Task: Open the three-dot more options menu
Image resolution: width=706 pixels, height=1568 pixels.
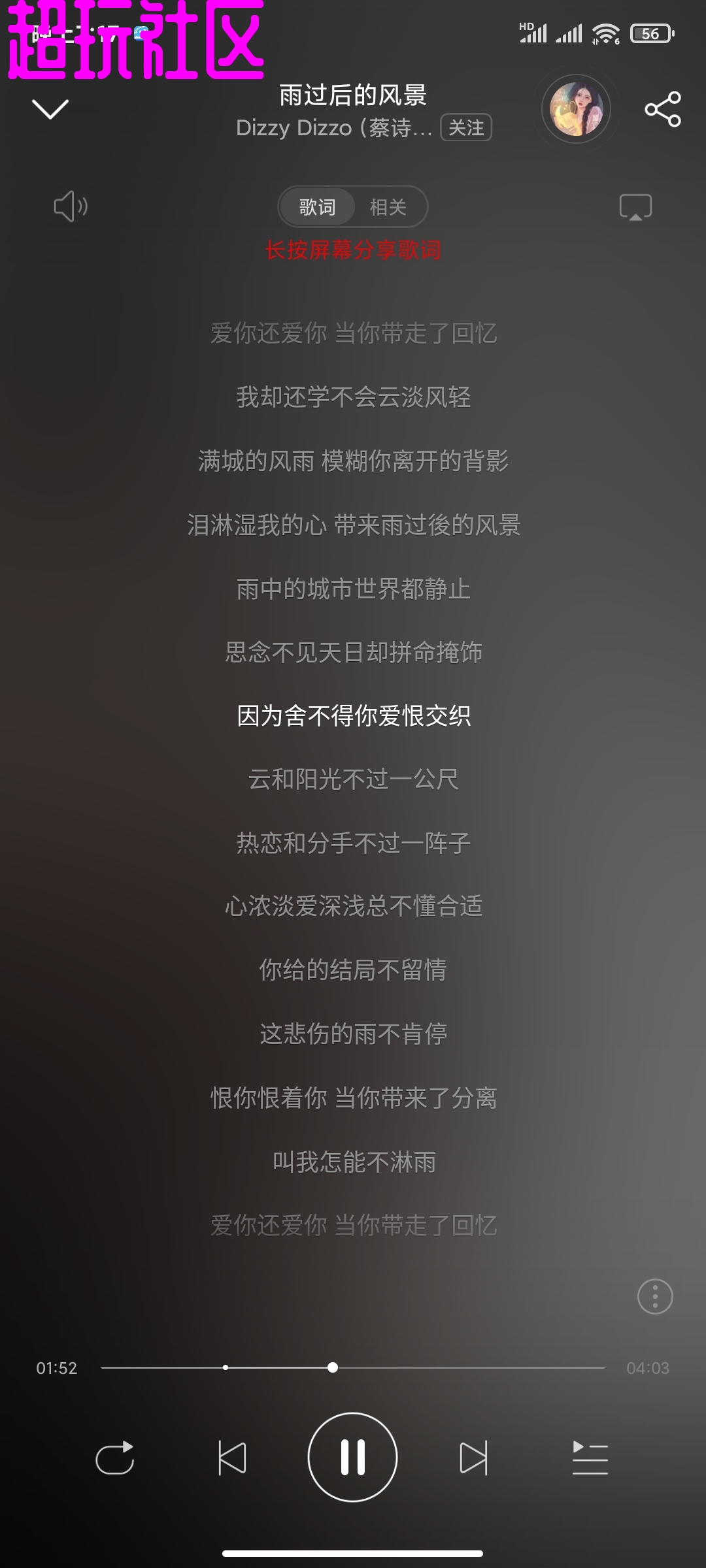Action: [655, 1296]
